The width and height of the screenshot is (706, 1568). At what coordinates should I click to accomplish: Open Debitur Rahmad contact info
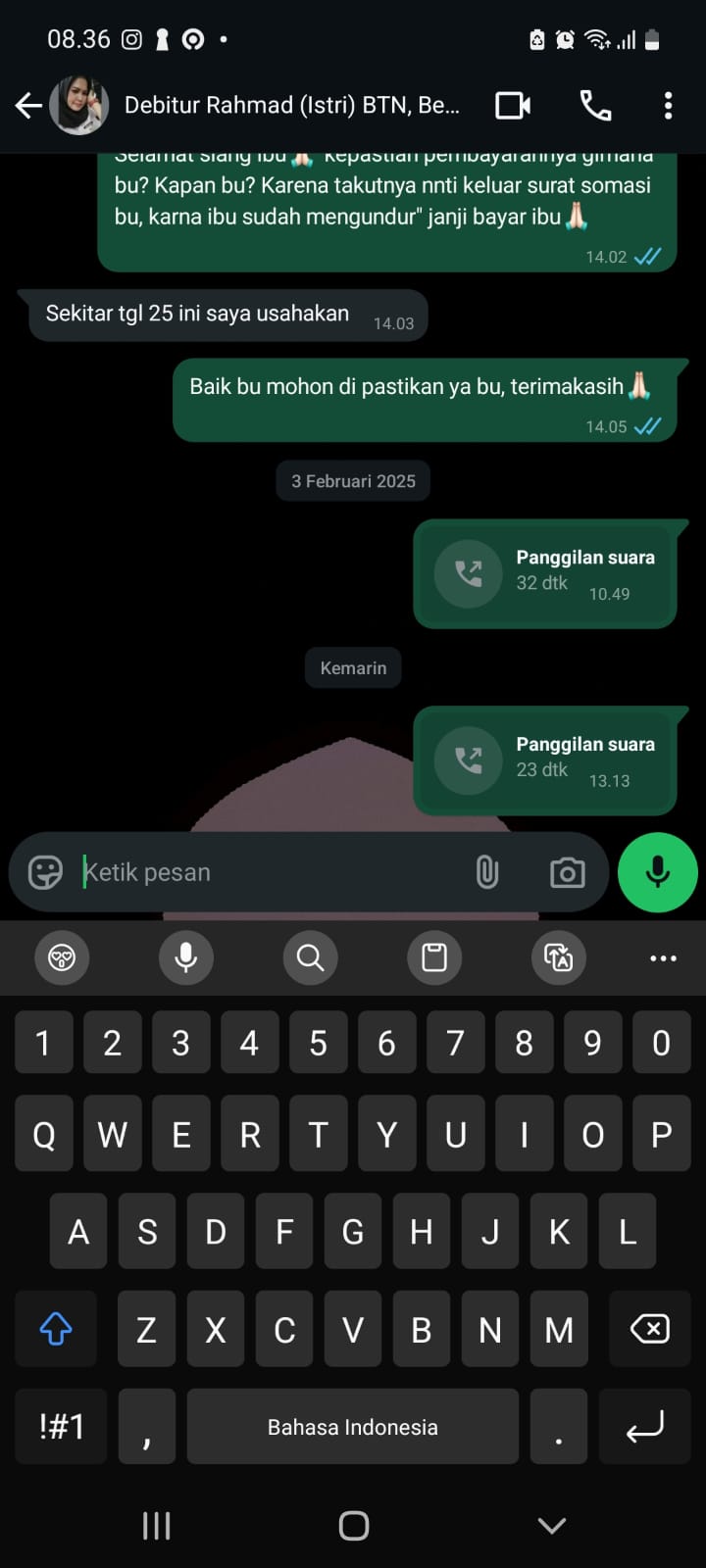[291, 105]
